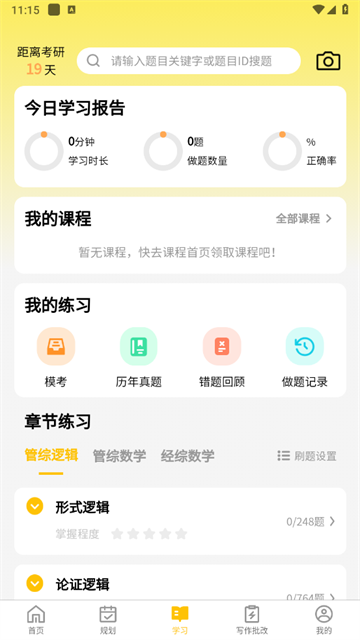The width and height of the screenshot is (360, 640).
Task: Switch to 规划 tab
Action: [x=108, y=620]
